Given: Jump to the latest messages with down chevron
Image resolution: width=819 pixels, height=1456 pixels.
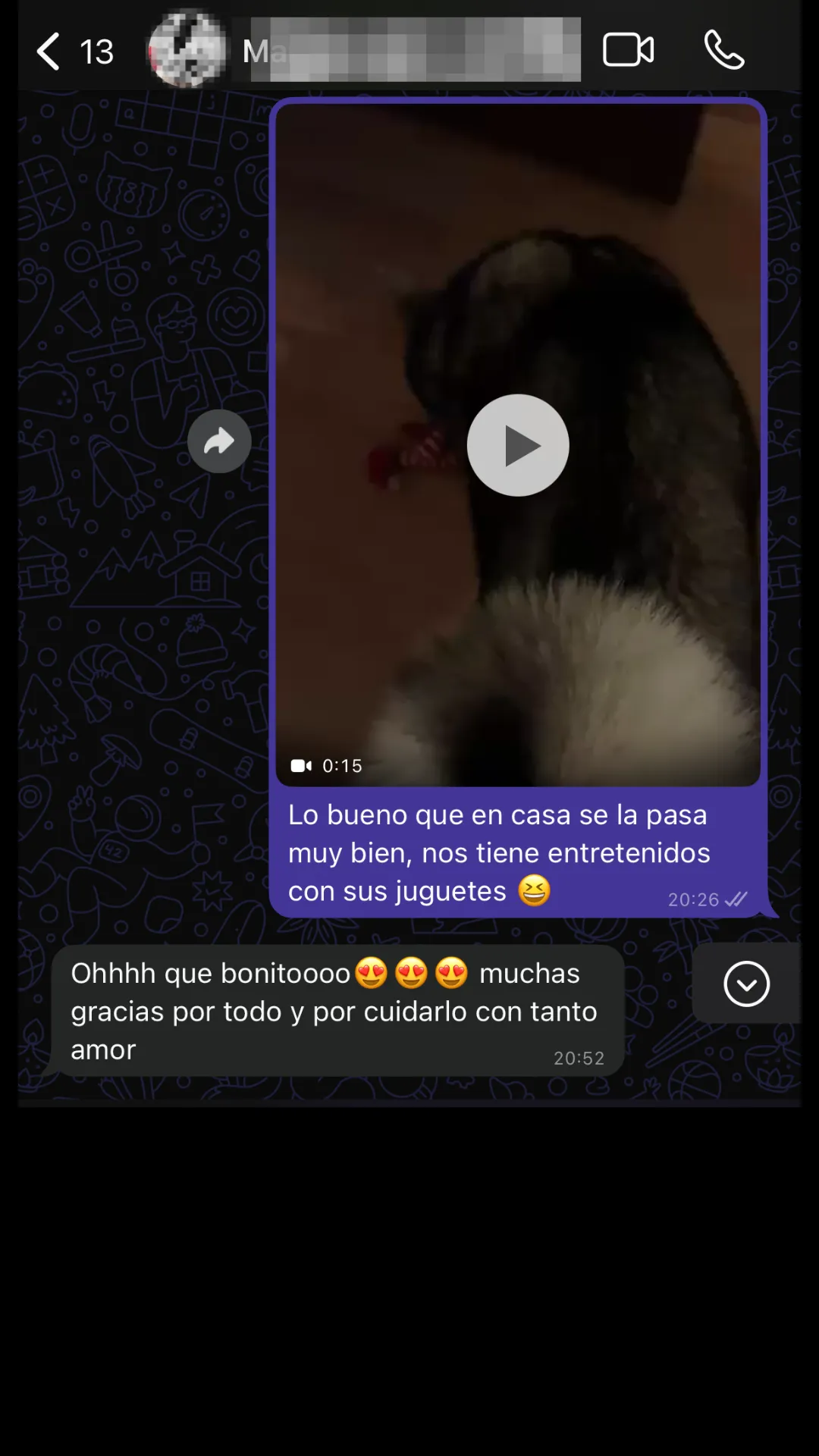Looking at the screenshot, I should [x=747, y=984].
